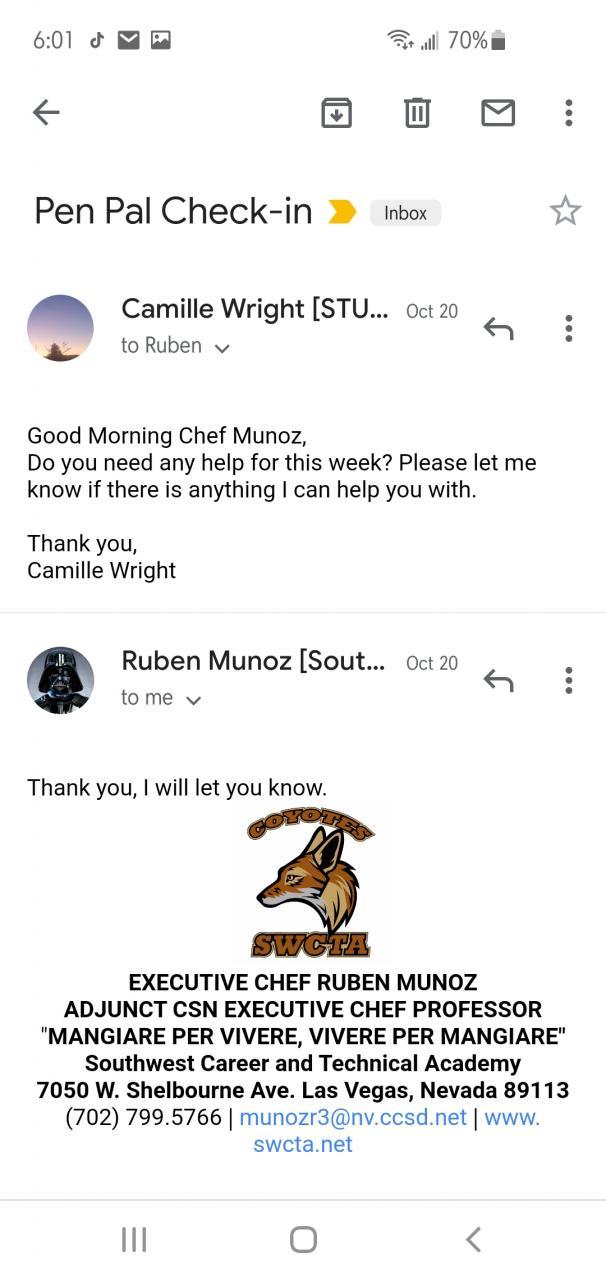Screen dimensions: 606x1280
Task: Tap the Inbox label chip
Action: [405, 213]
